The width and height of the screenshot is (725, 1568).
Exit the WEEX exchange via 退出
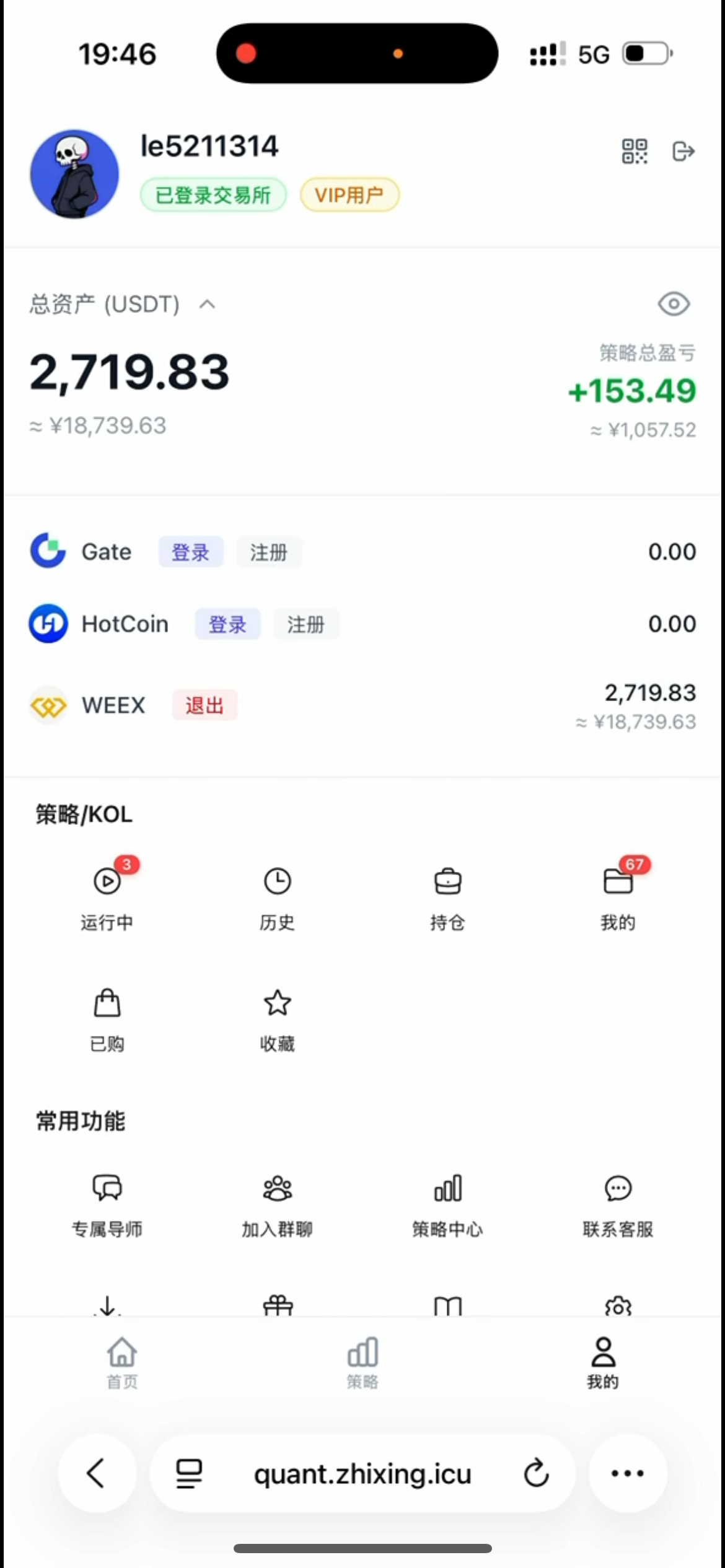204,705
